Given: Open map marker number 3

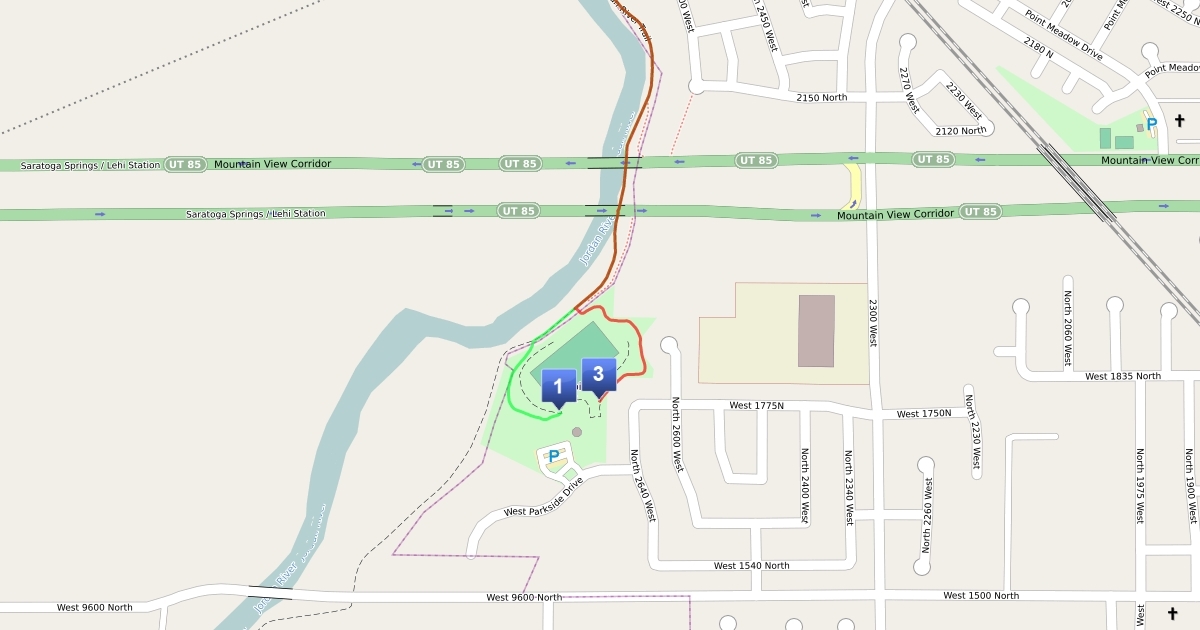Looking at the screenshot, I should click(598, 375).
